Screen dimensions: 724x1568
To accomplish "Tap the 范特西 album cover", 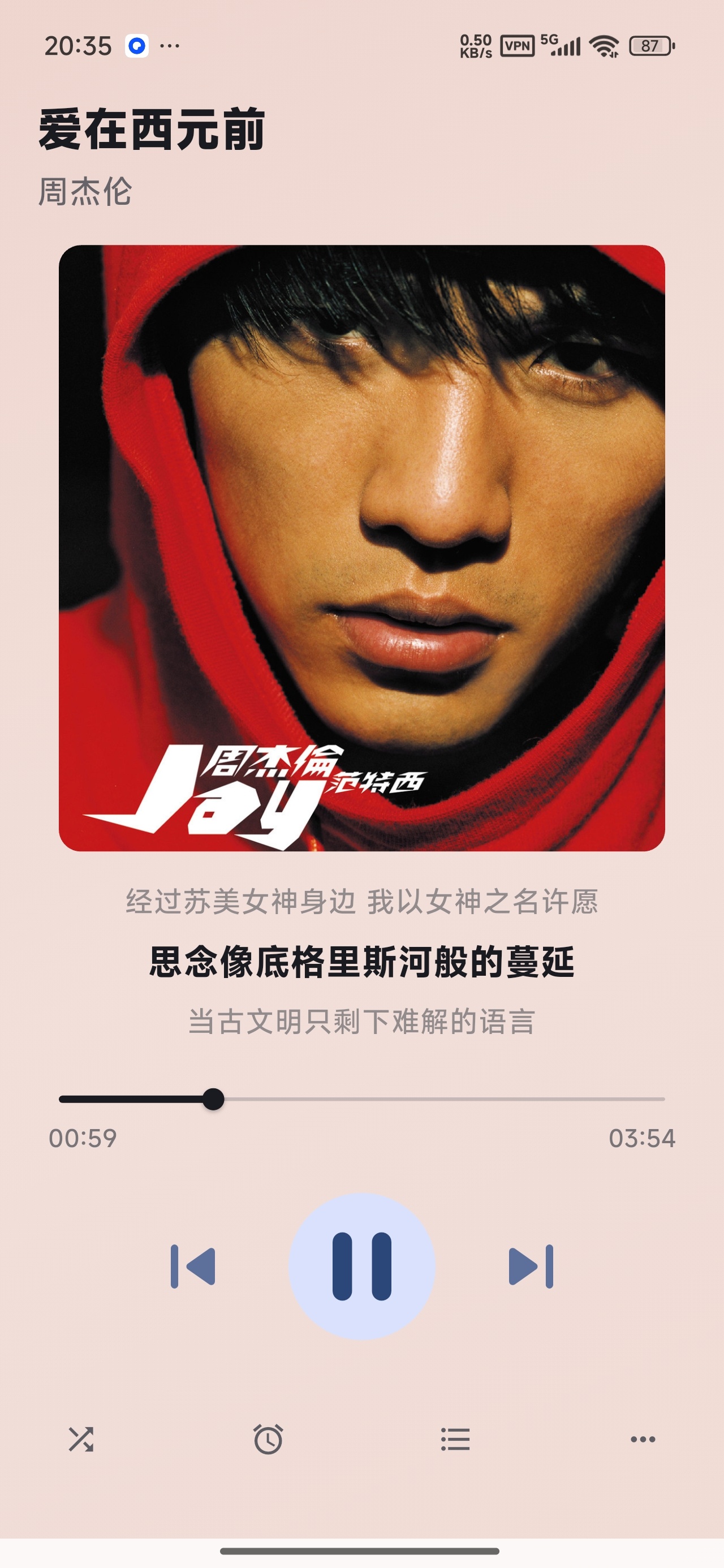I will tap(361, 548).
